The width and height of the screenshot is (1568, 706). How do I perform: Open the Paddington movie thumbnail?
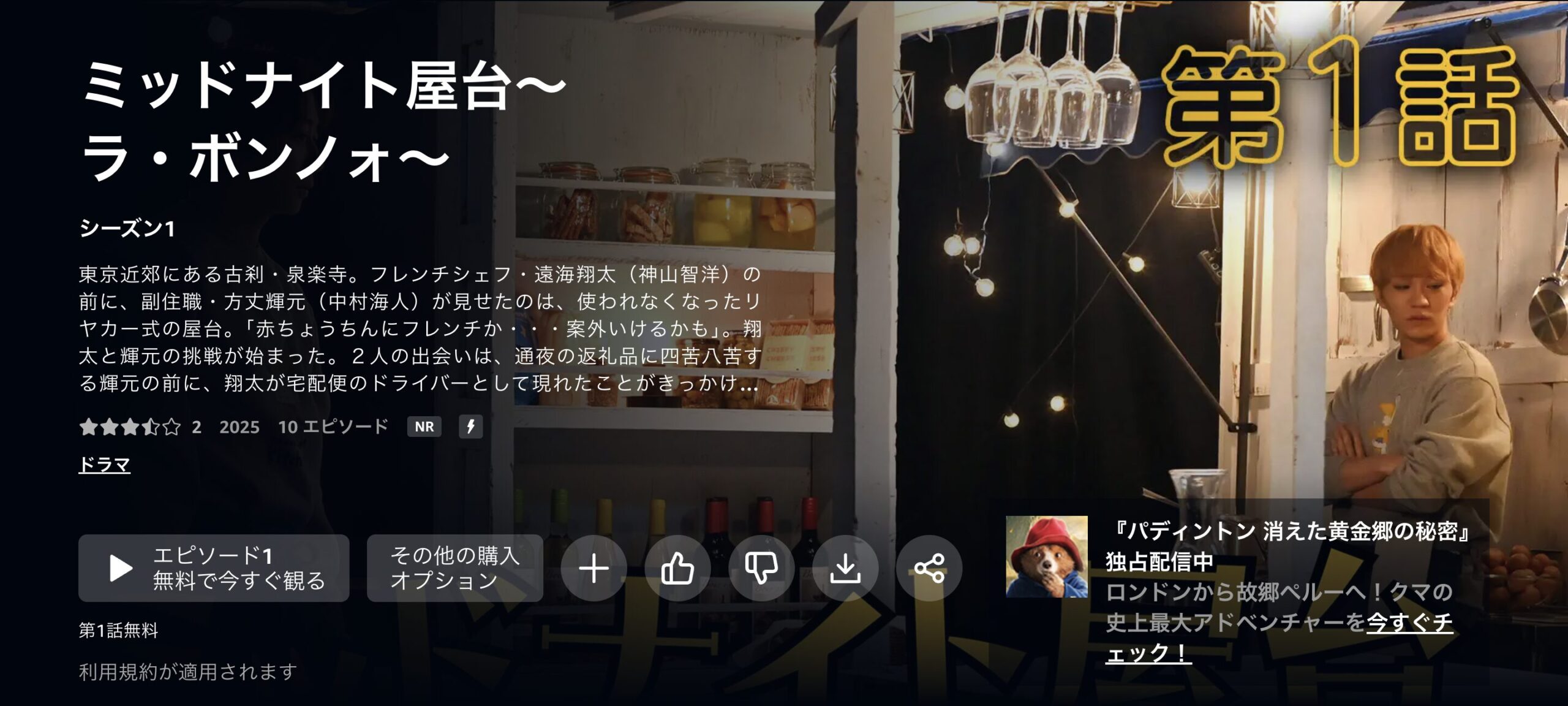(x=1047, y=556)
